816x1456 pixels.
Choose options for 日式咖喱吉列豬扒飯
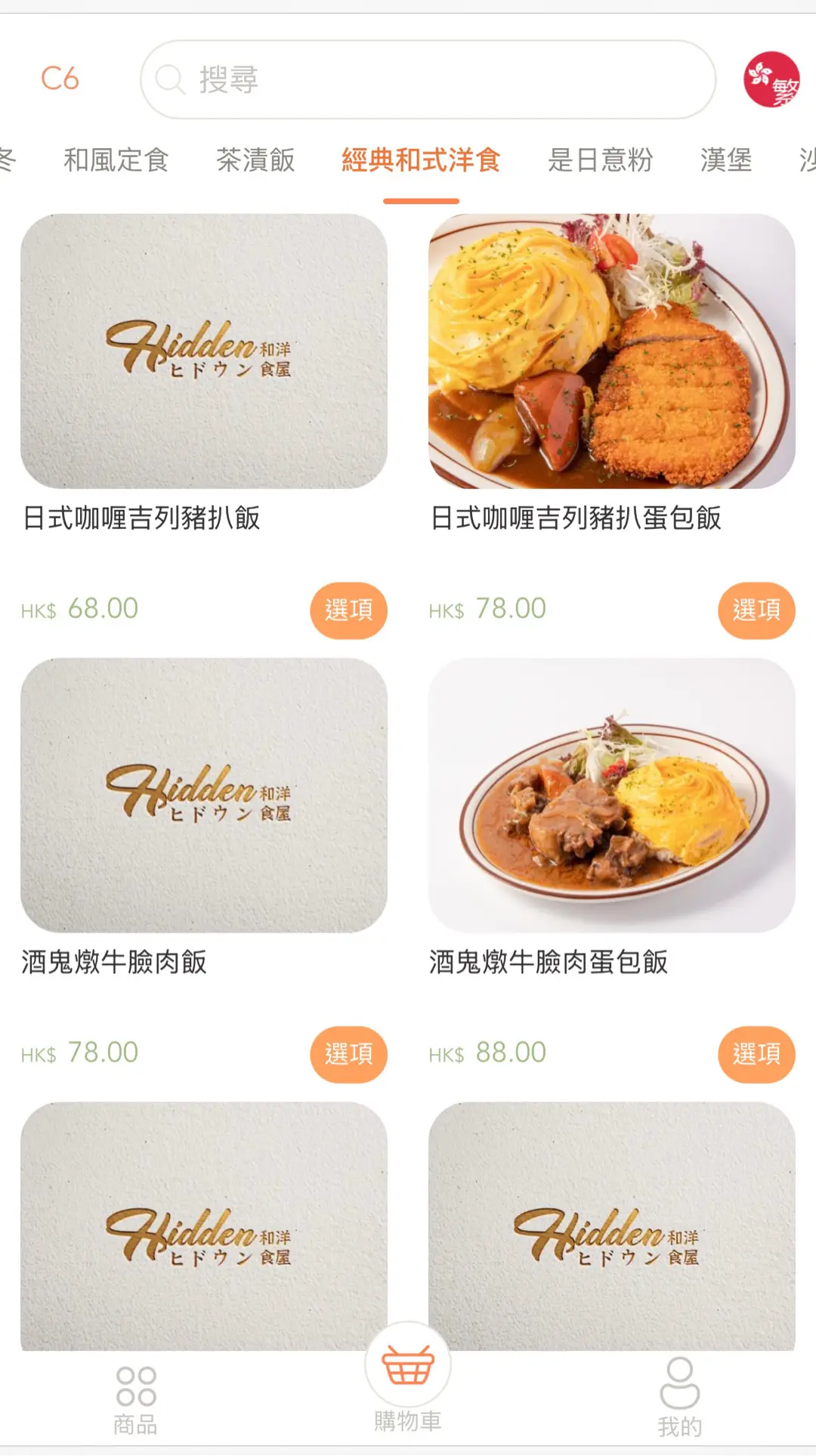(x=348, y=611)
